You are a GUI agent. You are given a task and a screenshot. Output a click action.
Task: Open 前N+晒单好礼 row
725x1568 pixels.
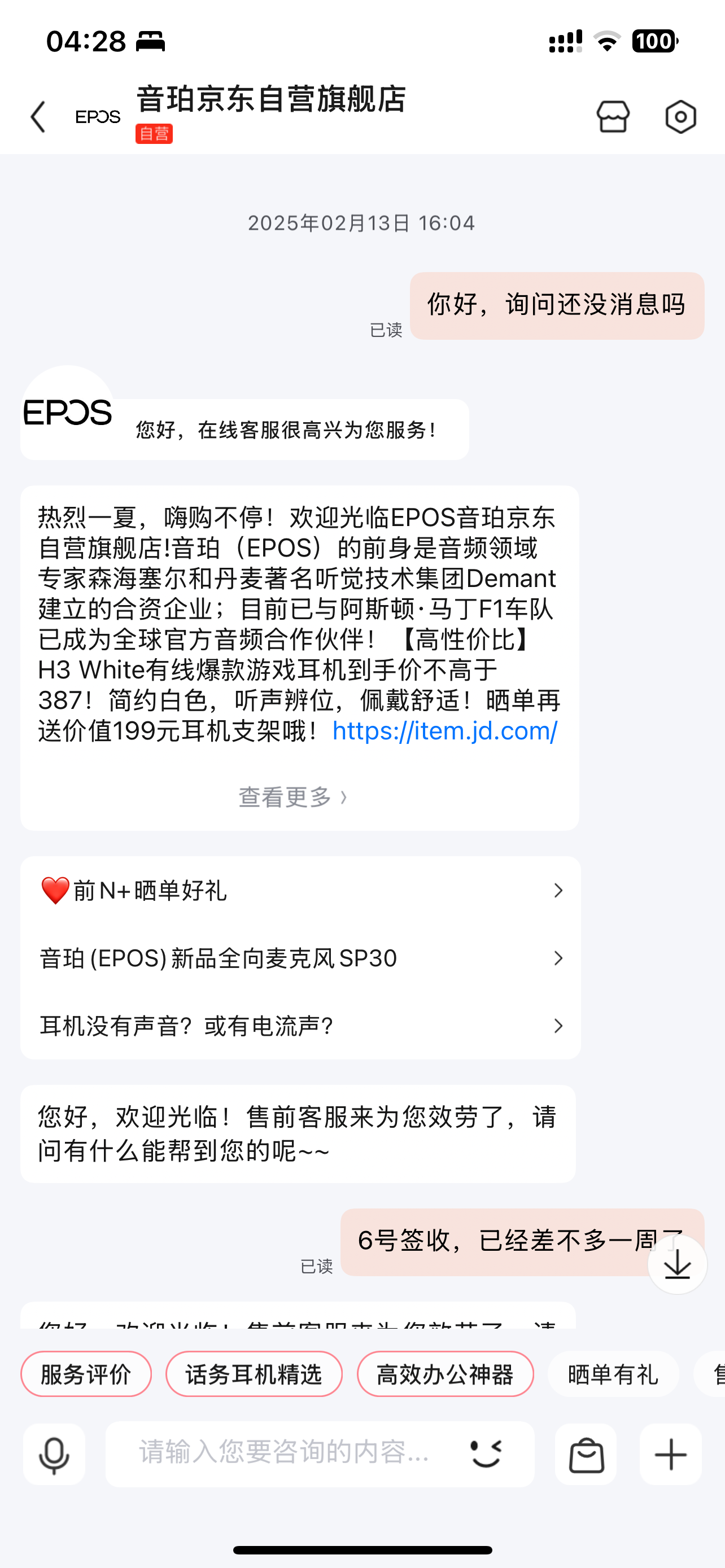(x=300, y=891)
